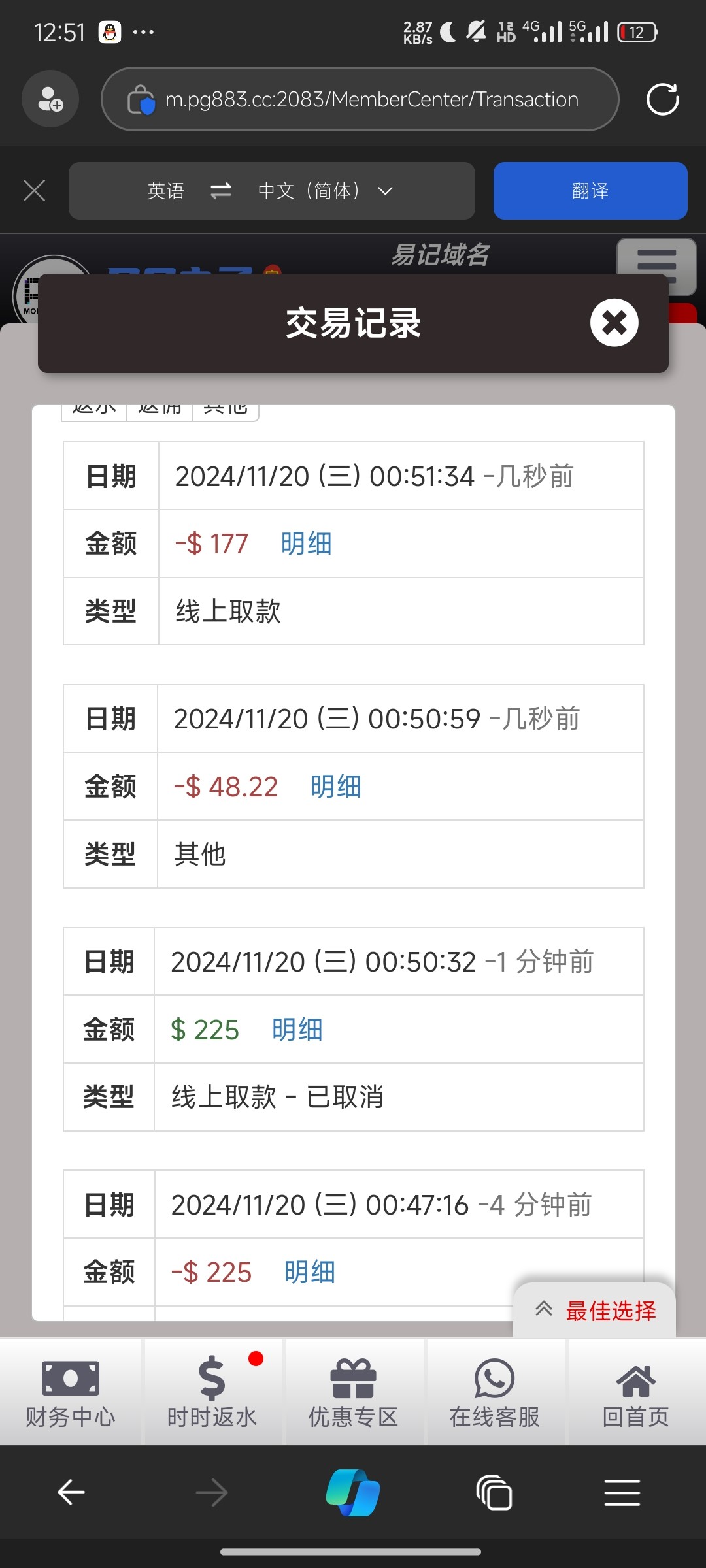Reload the page with the refresh icon
706x1568 pixels.
pyautogui.click(x=662, y=99)
